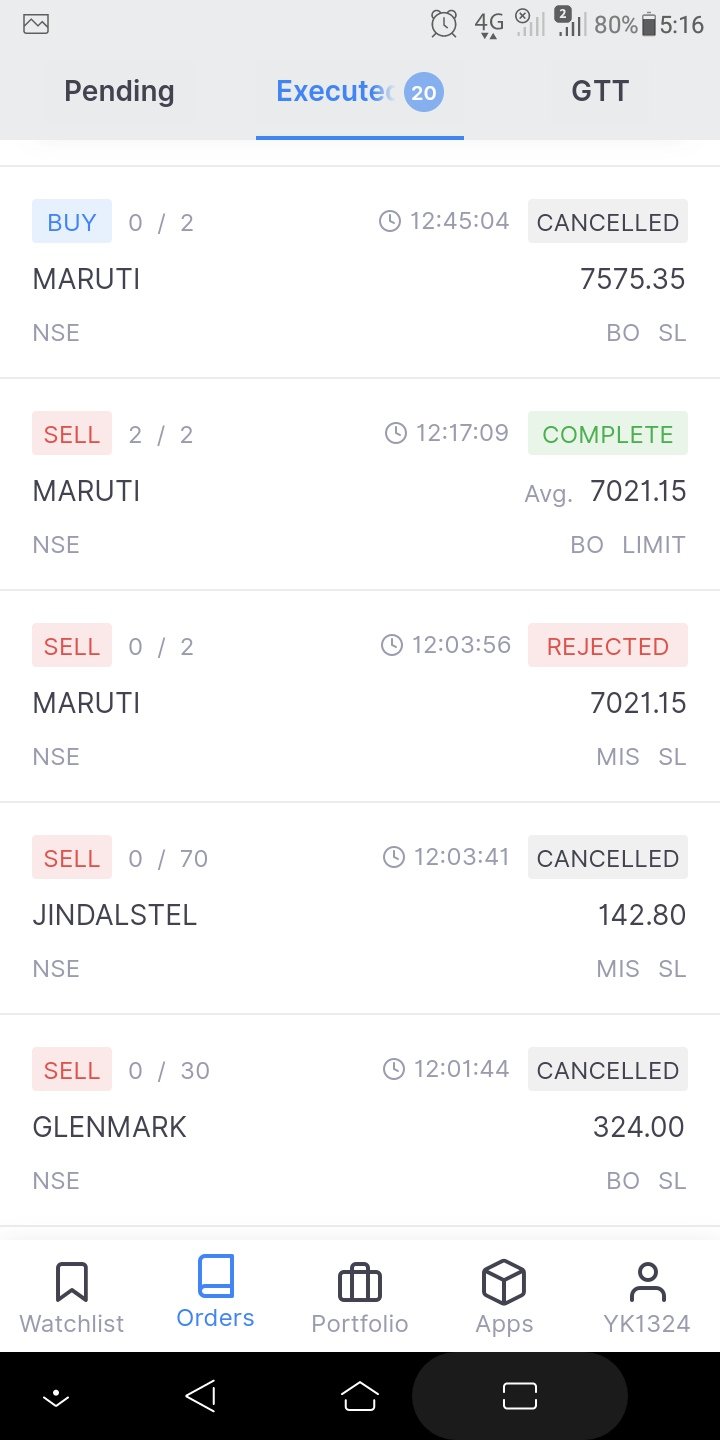Open the cancelled JINDALSTEL sell order
Screen dimensions: 720x1440
point(360,909)
